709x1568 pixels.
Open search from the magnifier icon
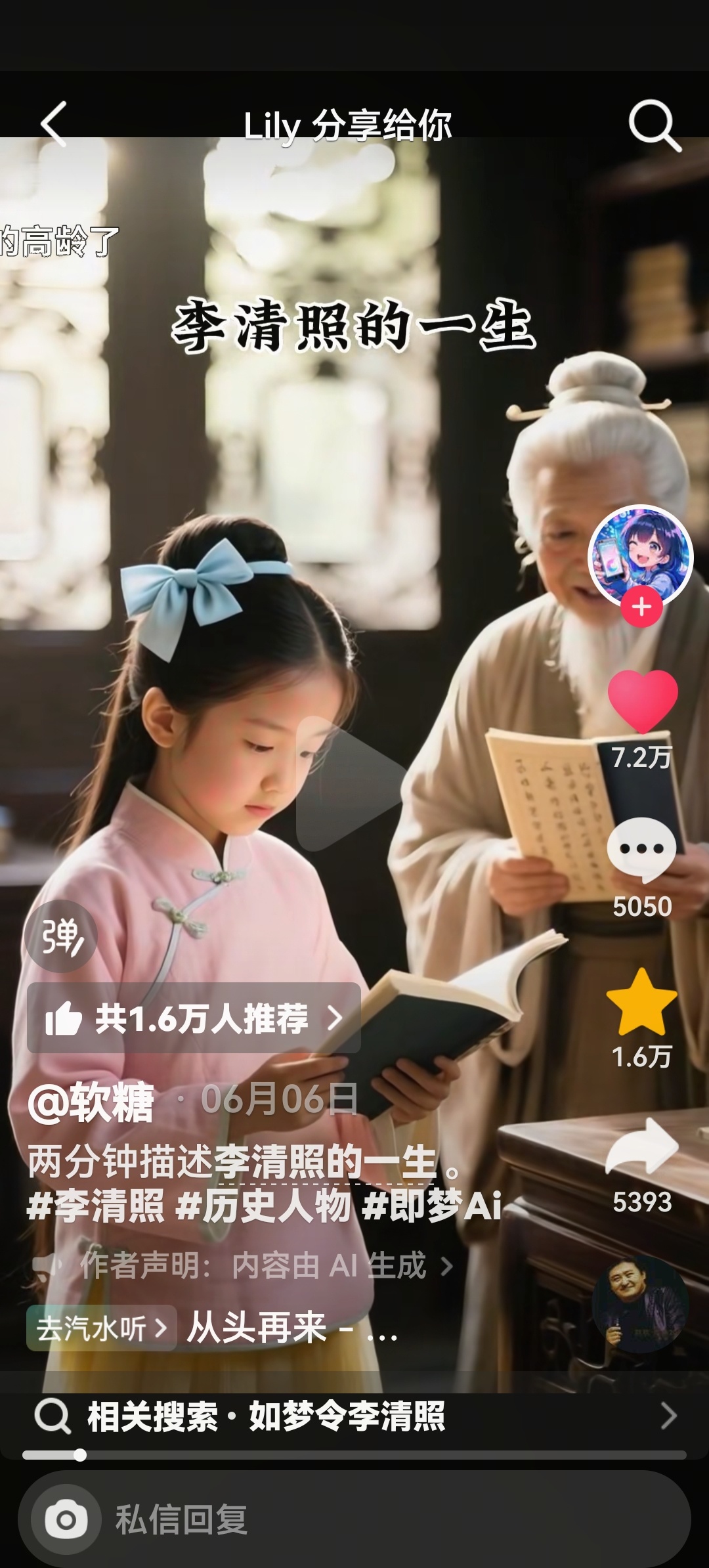click(654, 124)
